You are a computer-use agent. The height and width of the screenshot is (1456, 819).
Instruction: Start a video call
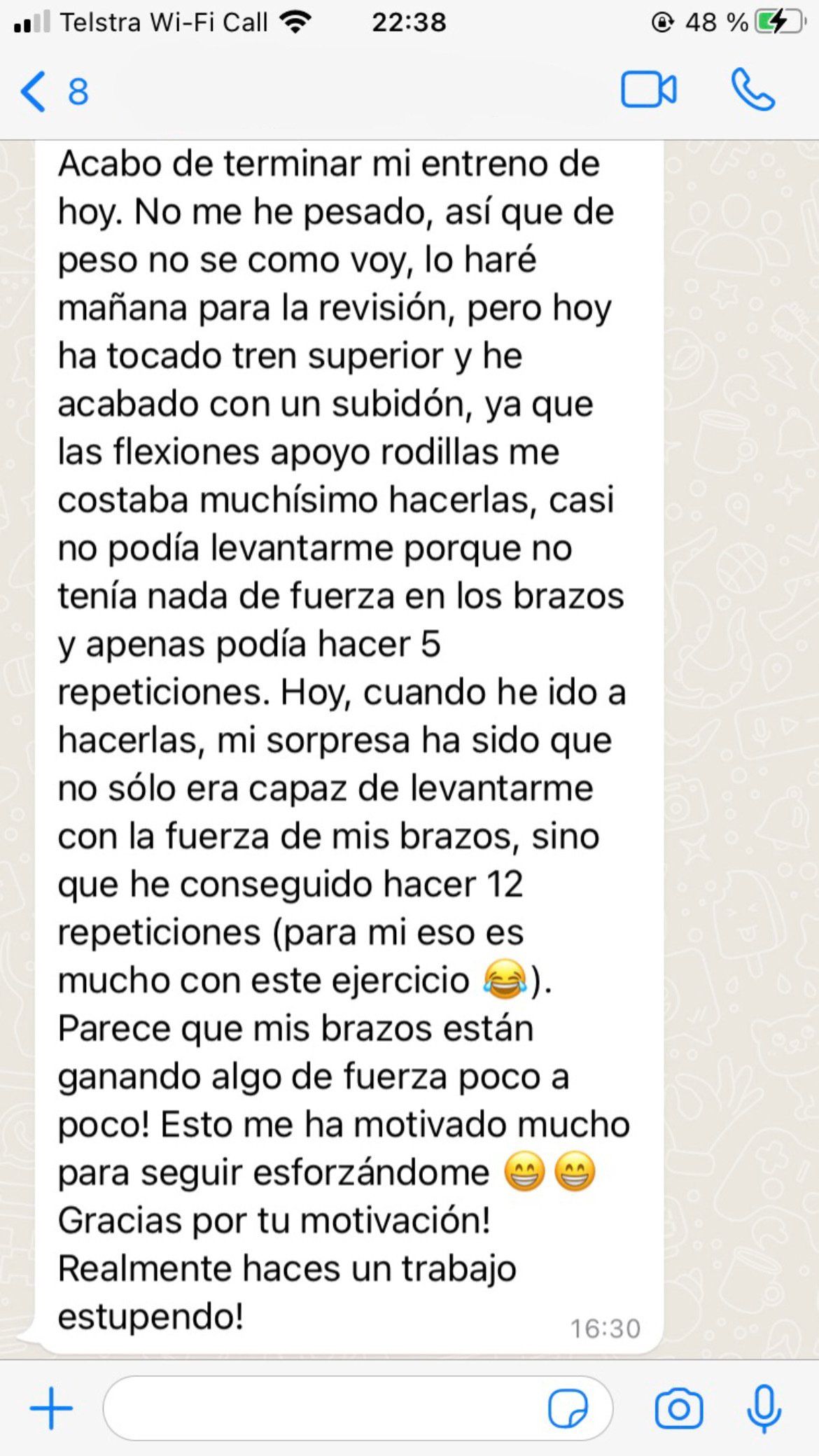[x=648, y=90]
